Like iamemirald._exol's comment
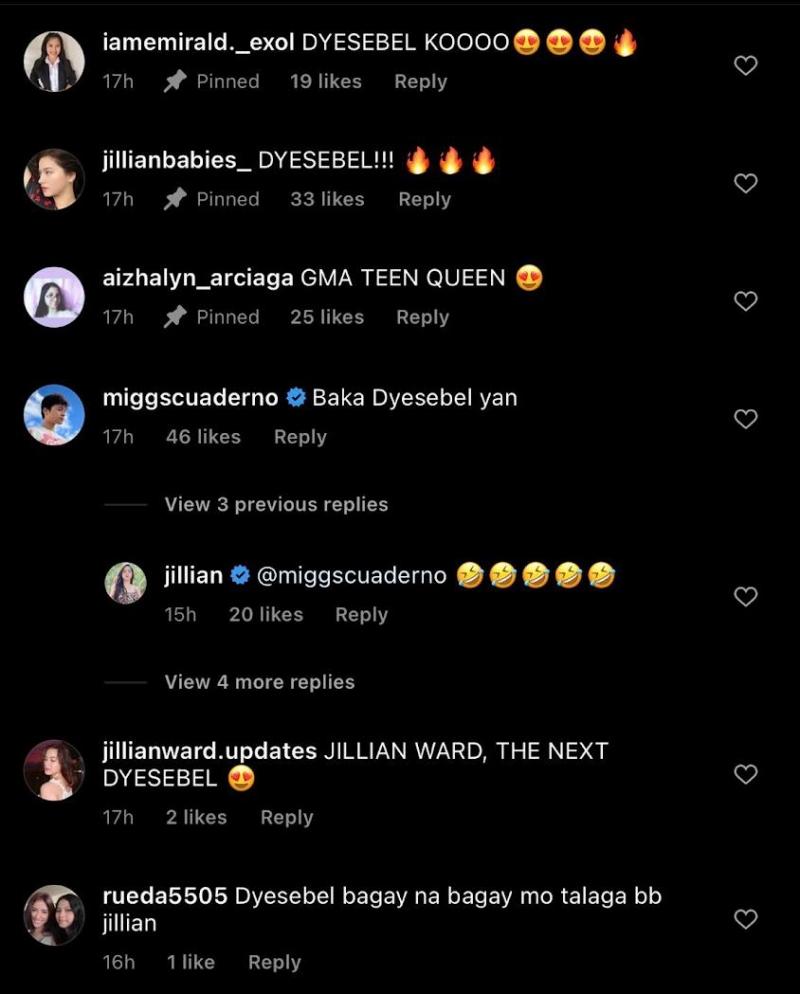 click(x=746, y=66)
